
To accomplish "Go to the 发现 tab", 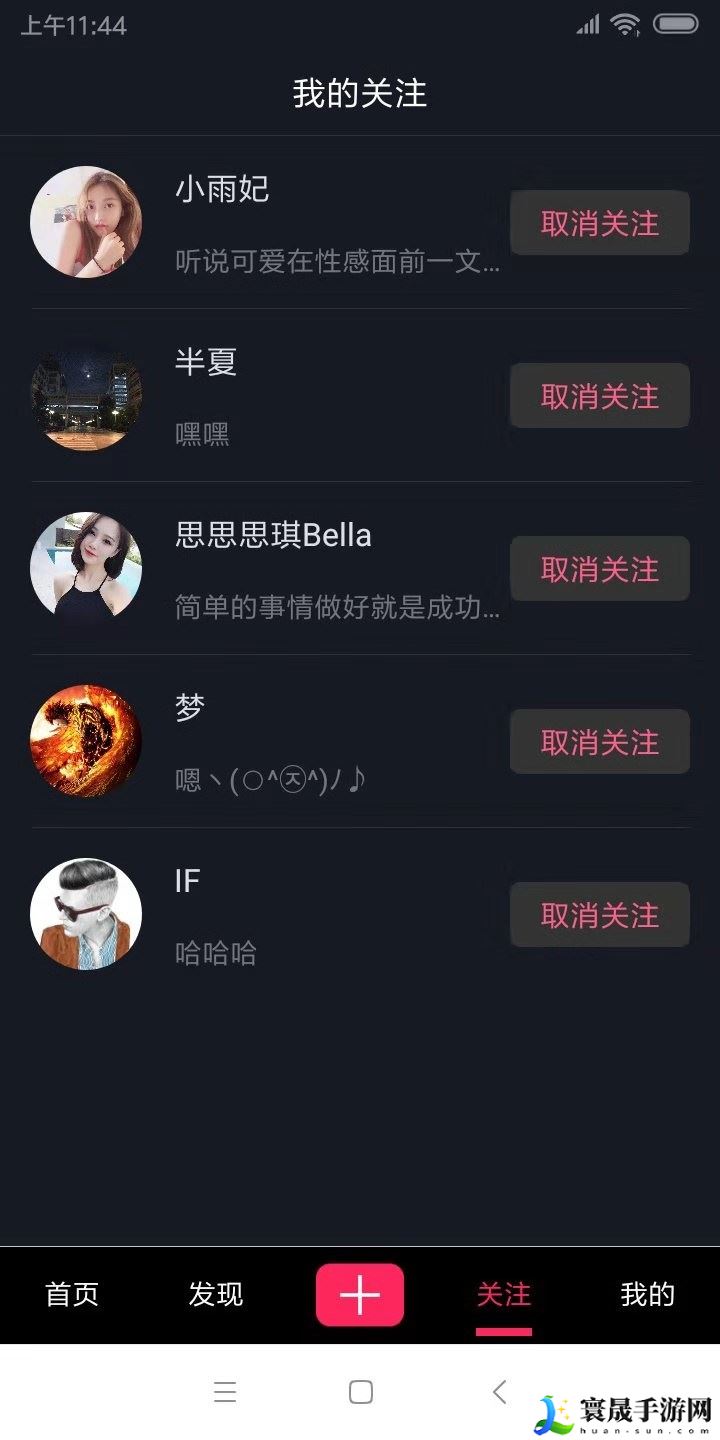I will coord(216,1294).
